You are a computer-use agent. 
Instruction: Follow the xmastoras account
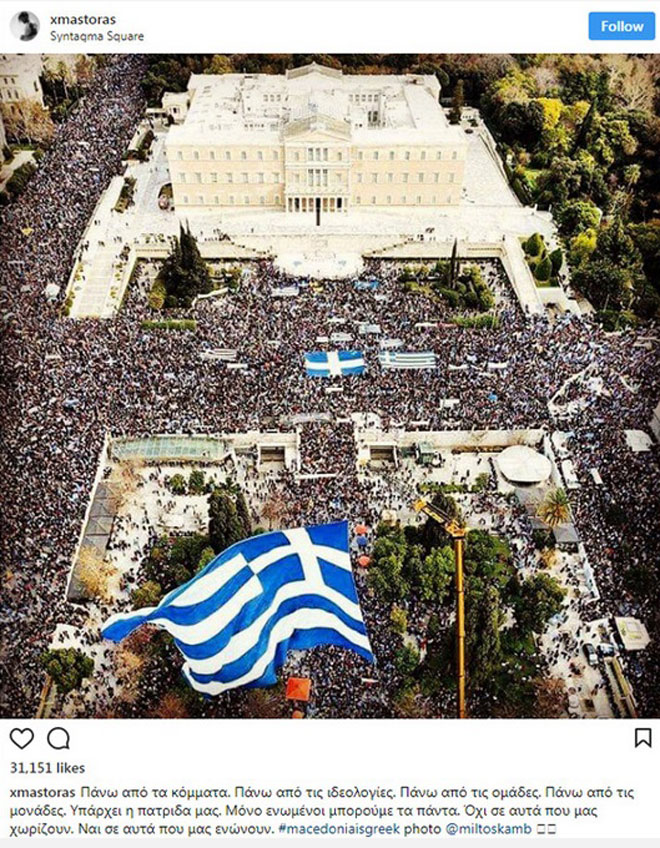point(621,26)
